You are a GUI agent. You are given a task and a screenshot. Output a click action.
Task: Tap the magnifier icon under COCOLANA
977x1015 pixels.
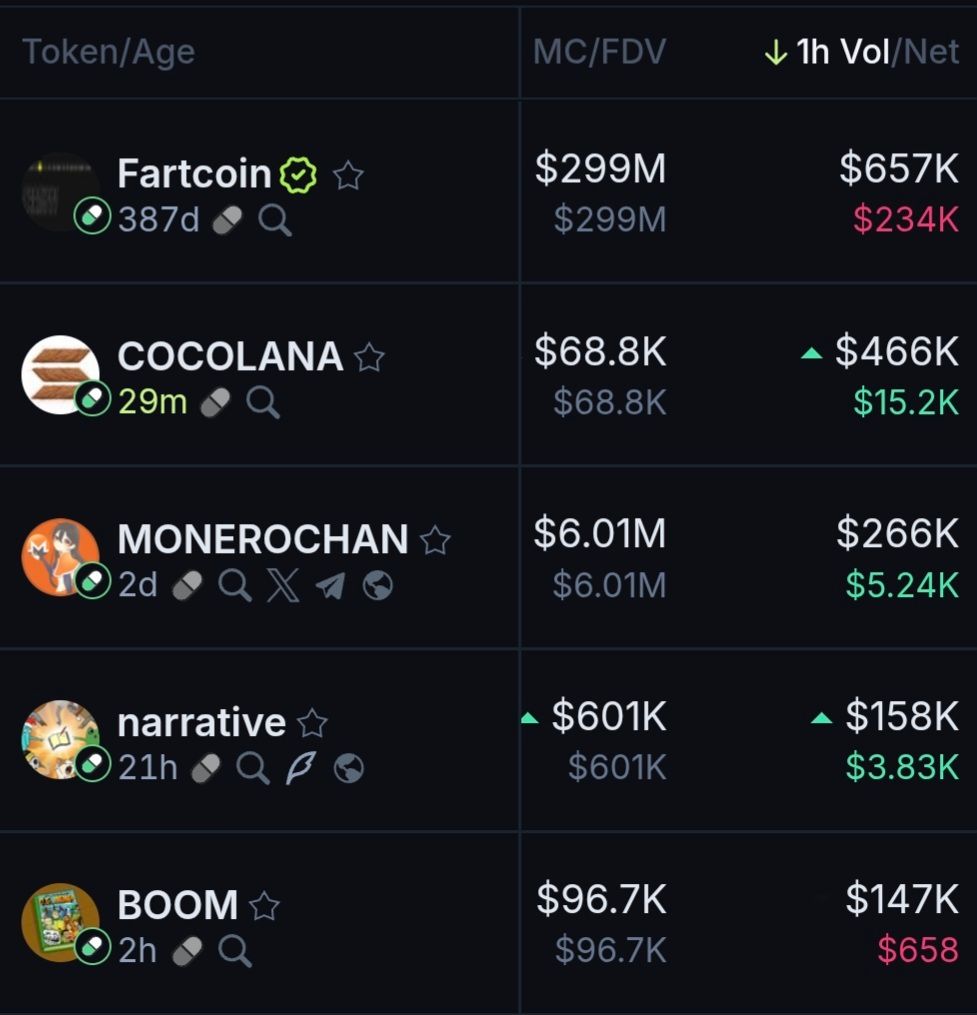(x=262, y=402)
